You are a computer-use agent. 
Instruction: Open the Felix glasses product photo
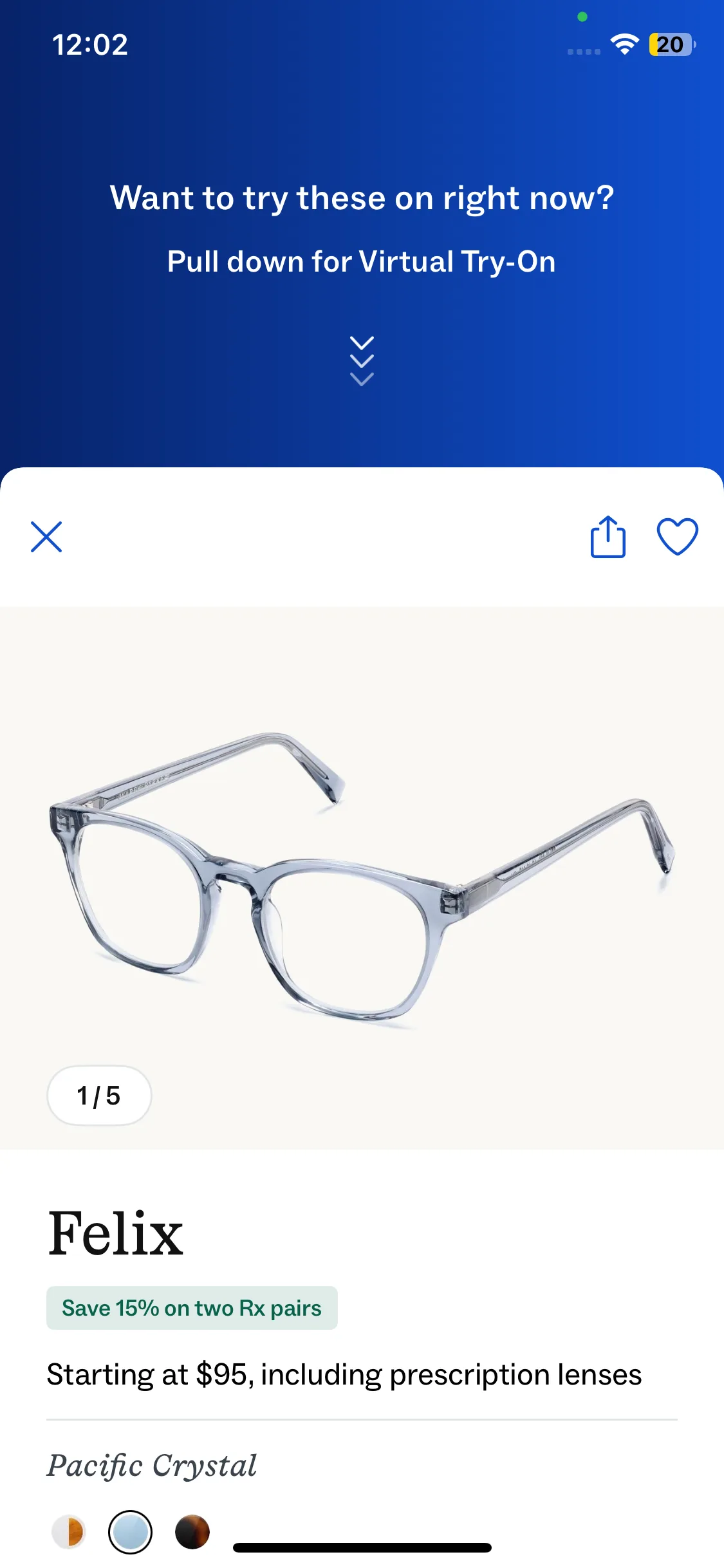click(362, 877)
